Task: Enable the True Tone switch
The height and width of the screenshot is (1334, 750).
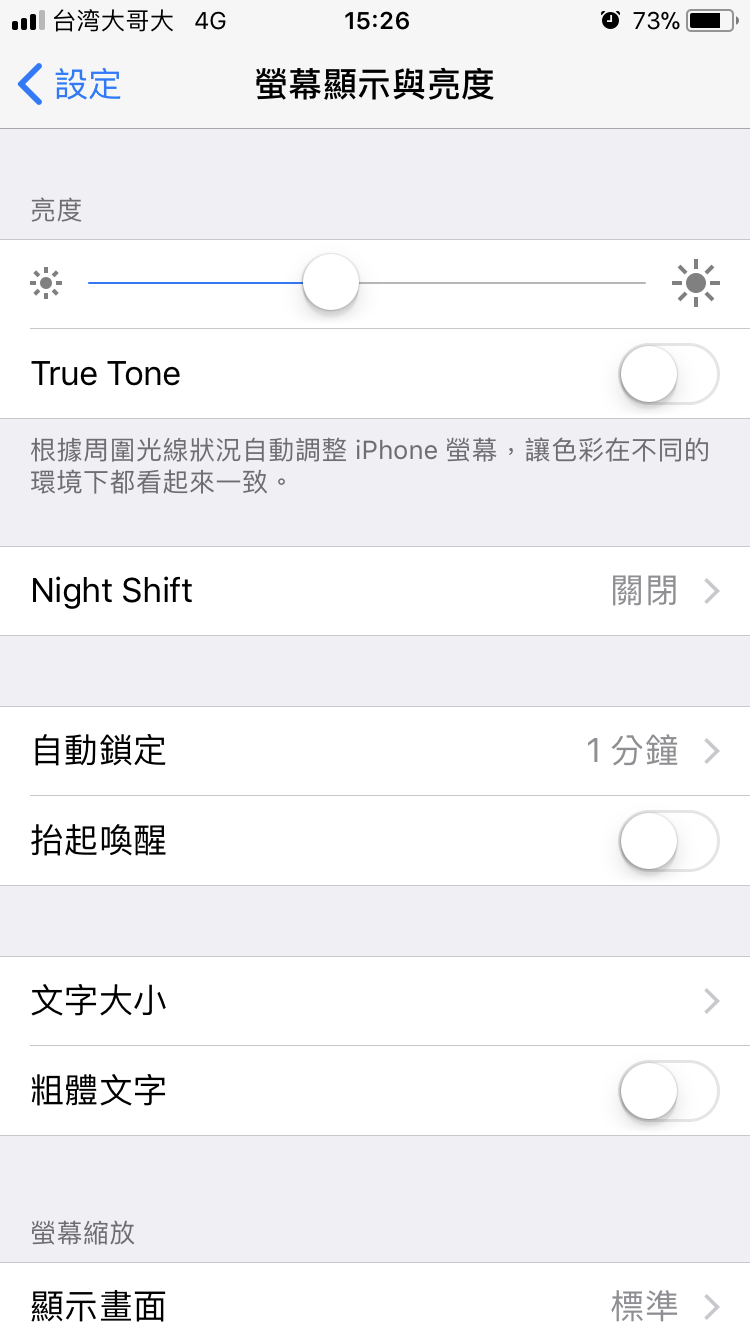Action: point(669,374)
